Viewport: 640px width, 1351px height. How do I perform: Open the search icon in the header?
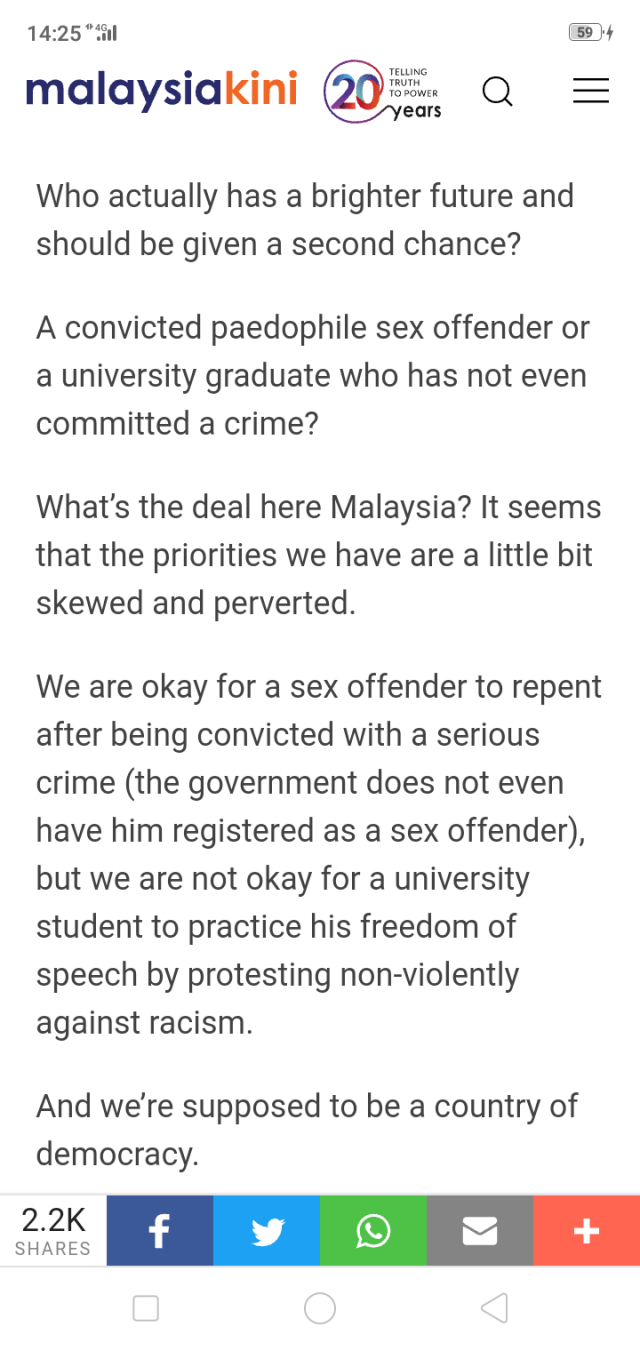tap(497, 92)
